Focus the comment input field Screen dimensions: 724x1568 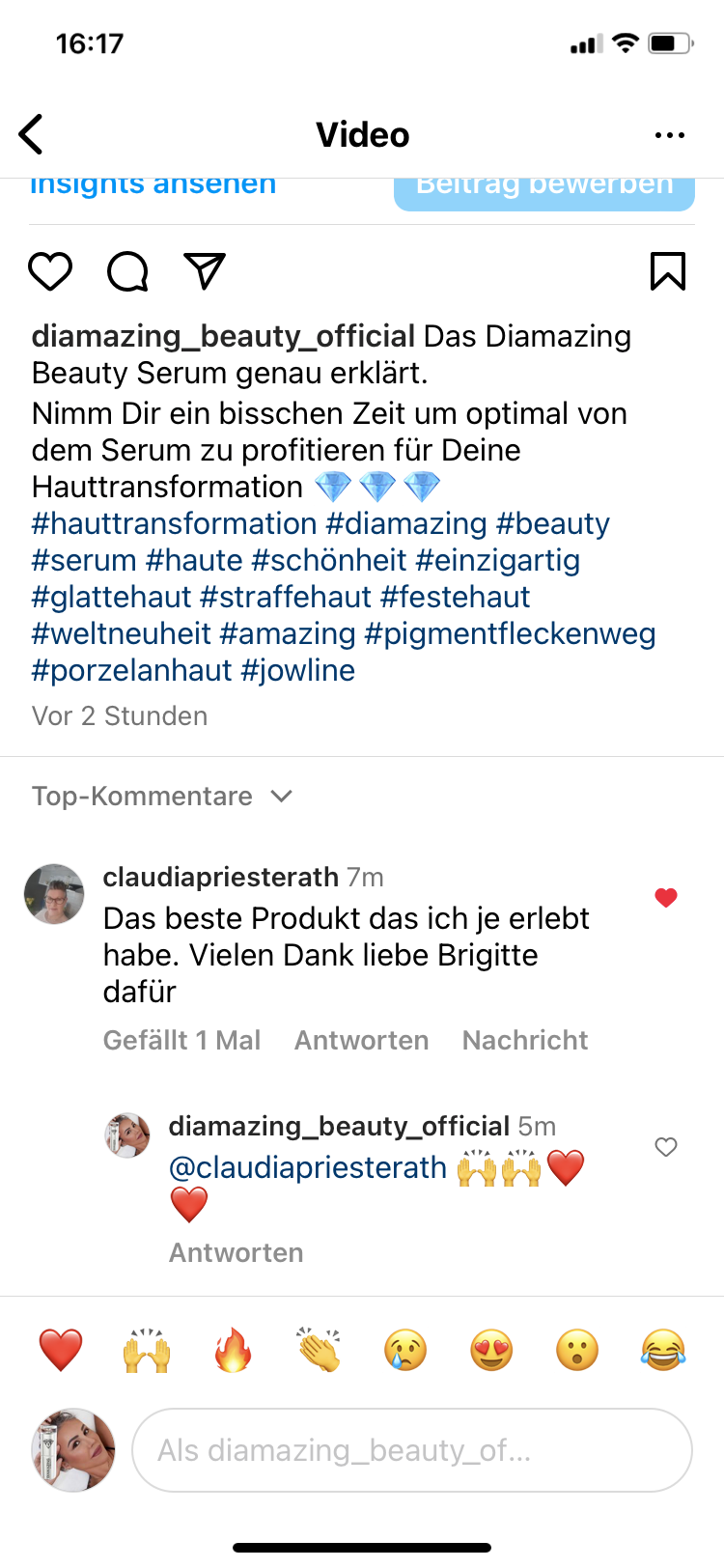point(412,1450)
